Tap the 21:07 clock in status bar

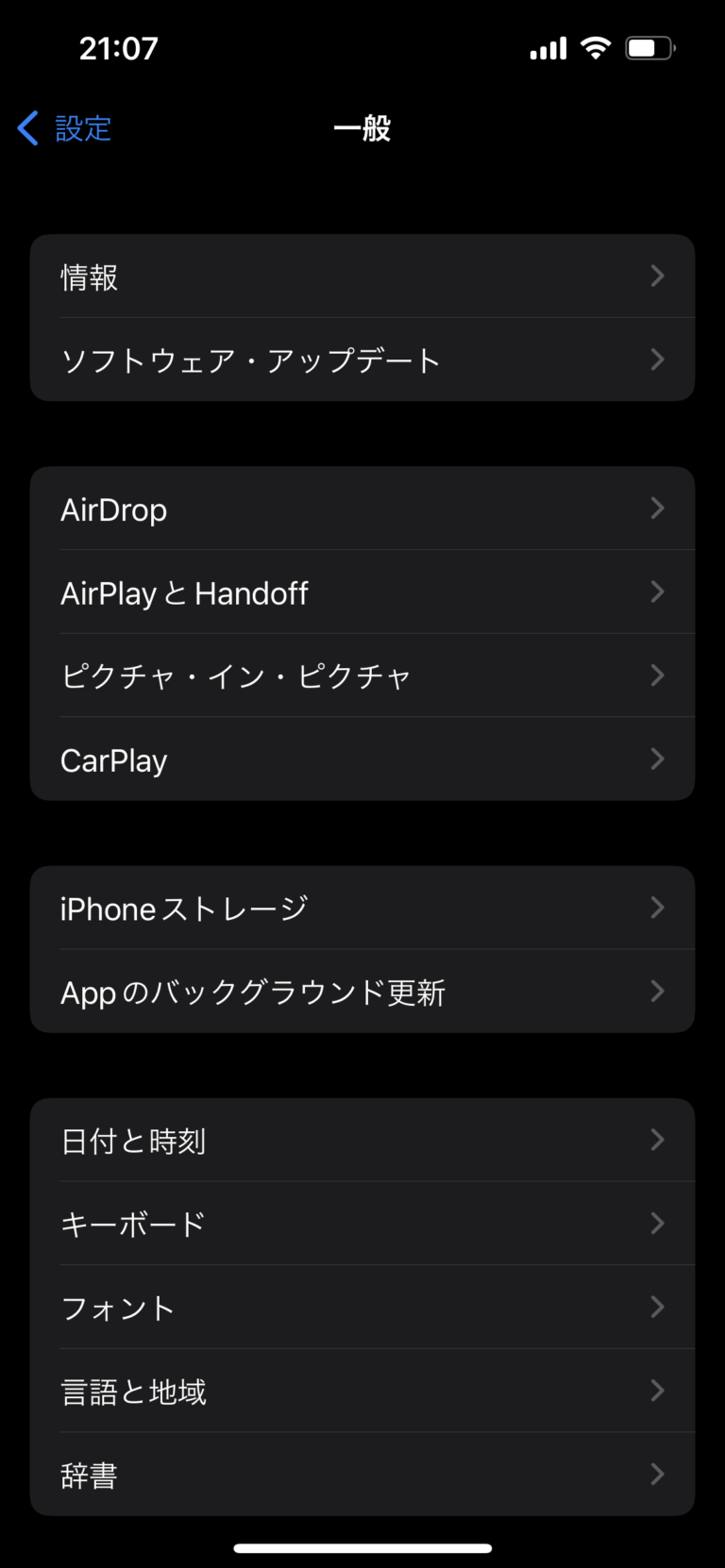coord(119,47)
